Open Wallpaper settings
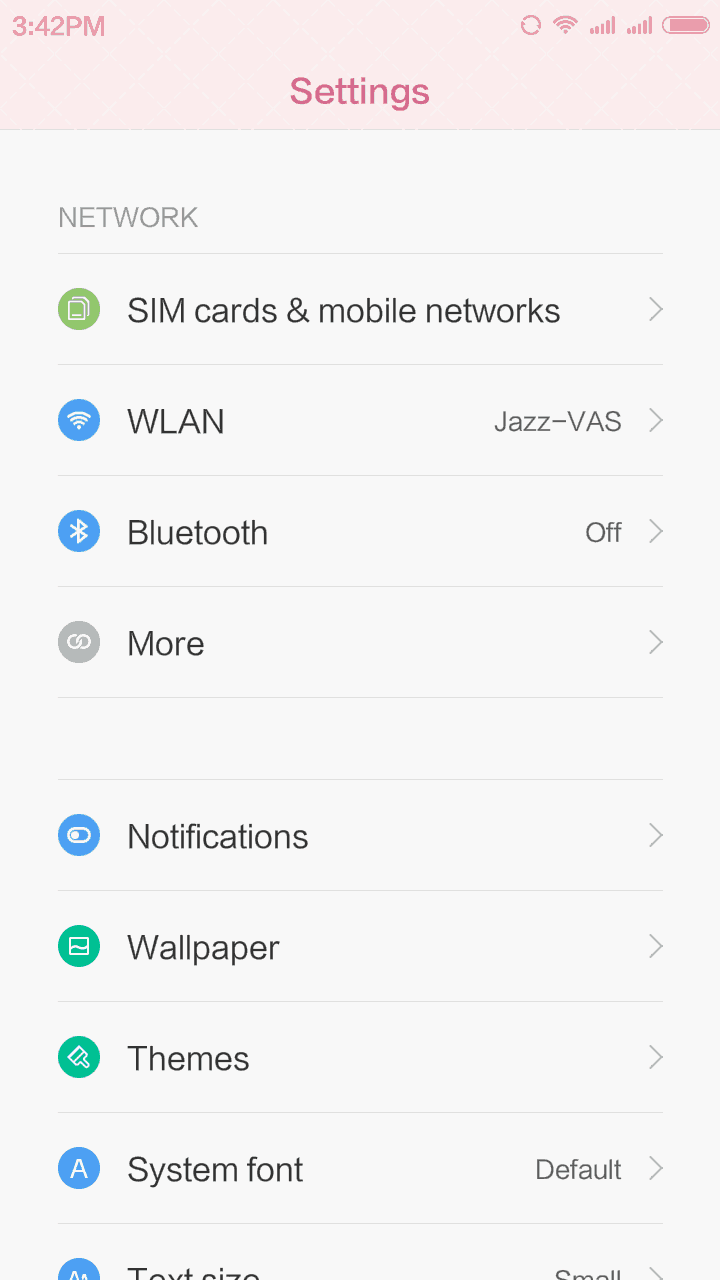This screenshot has width=720, height=1280. coord(360,946)
